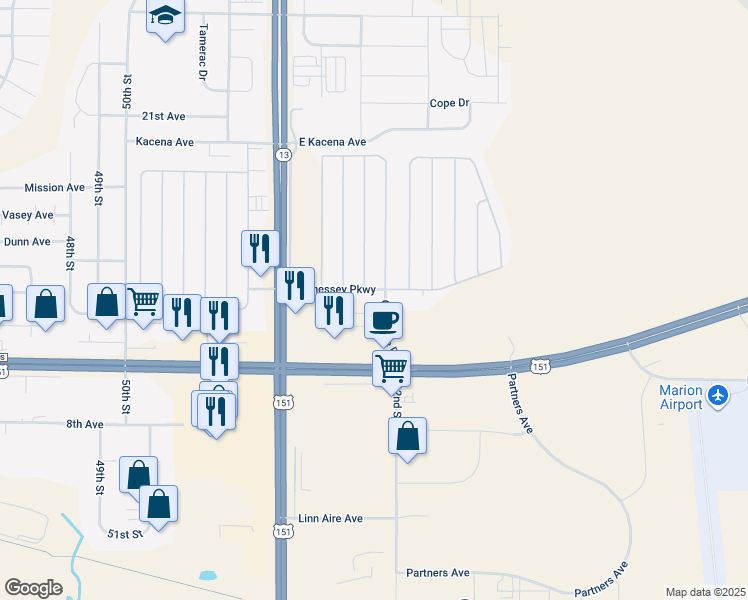
Task: Select the shopping bag marker nearest 51st St
Action: click(158, 507)
